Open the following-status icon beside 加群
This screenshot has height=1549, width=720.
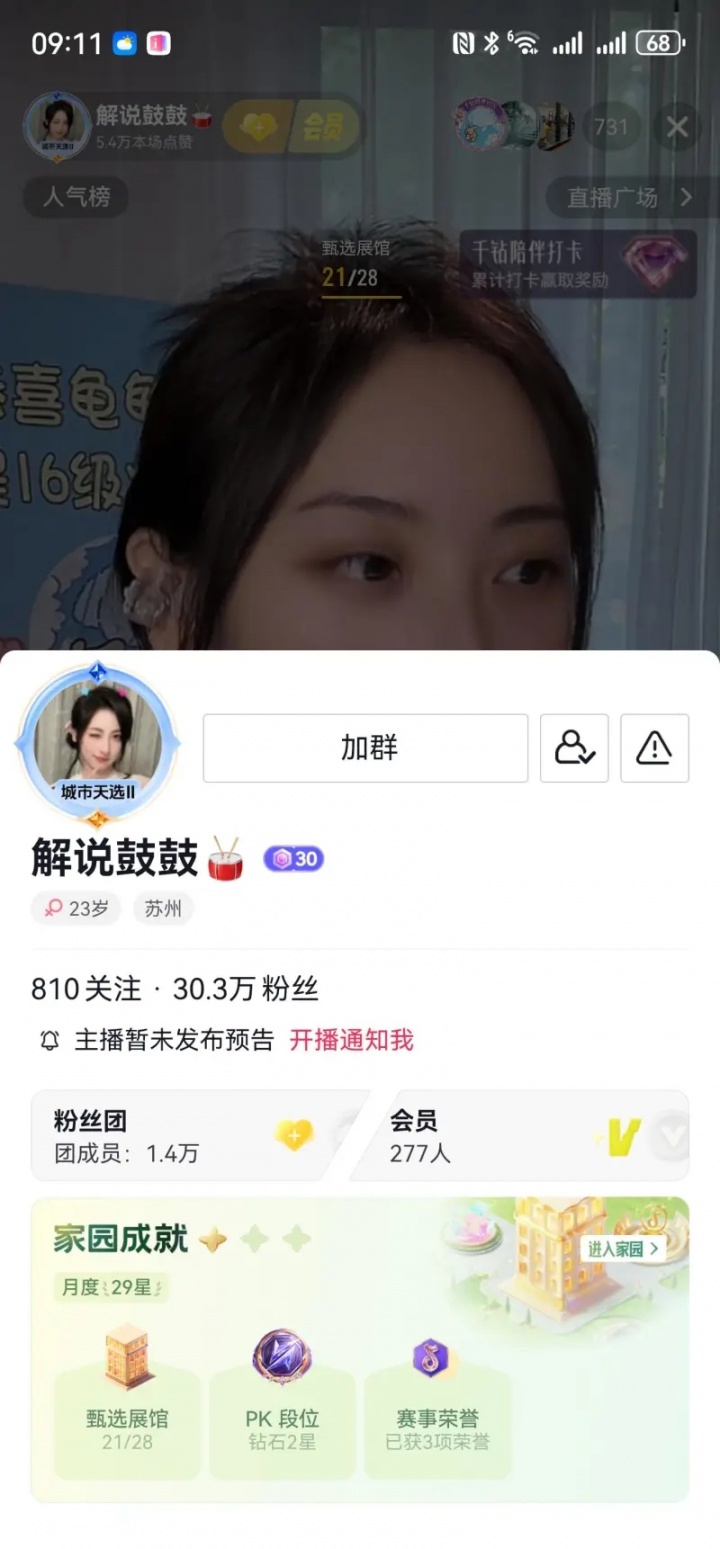574,748
